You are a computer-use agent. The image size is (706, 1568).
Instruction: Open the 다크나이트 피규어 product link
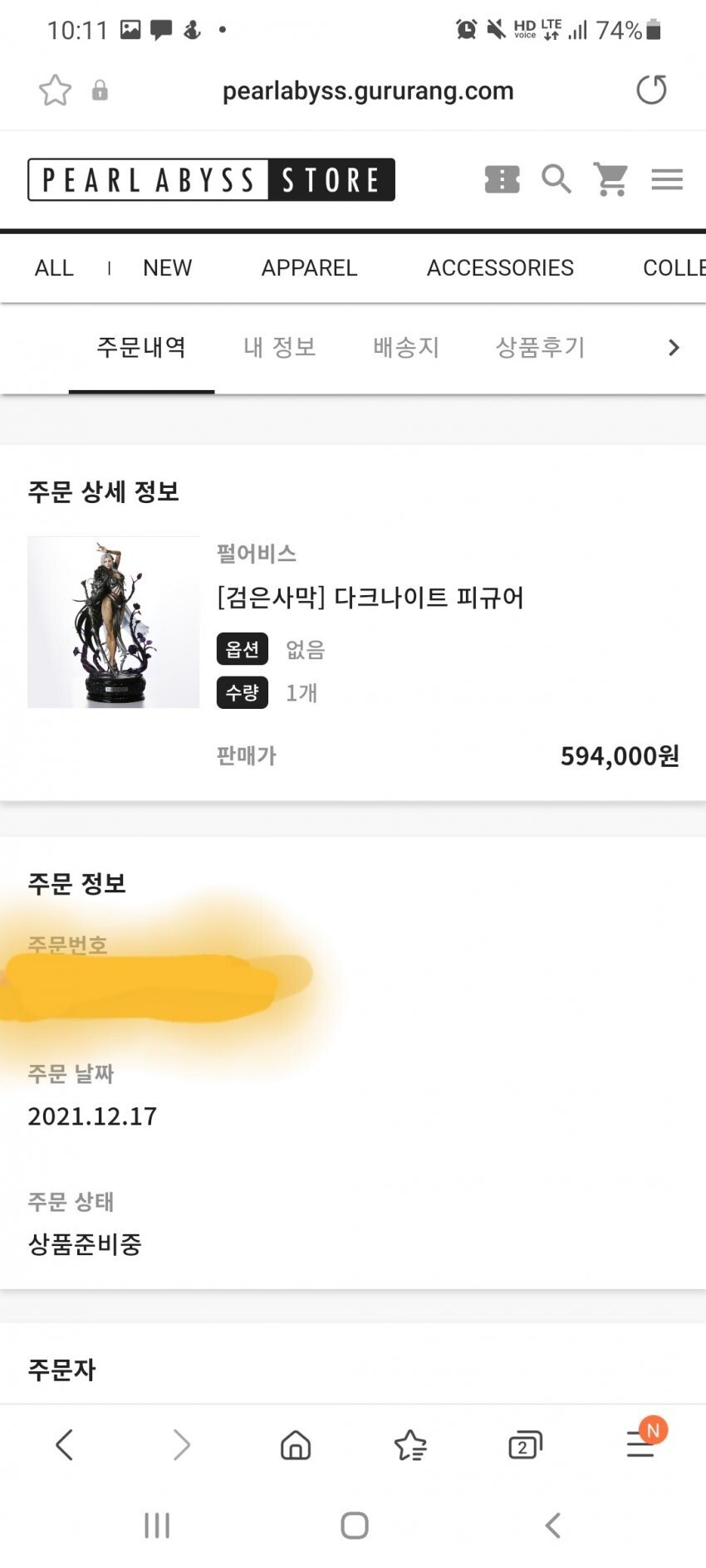pos(372,598)
